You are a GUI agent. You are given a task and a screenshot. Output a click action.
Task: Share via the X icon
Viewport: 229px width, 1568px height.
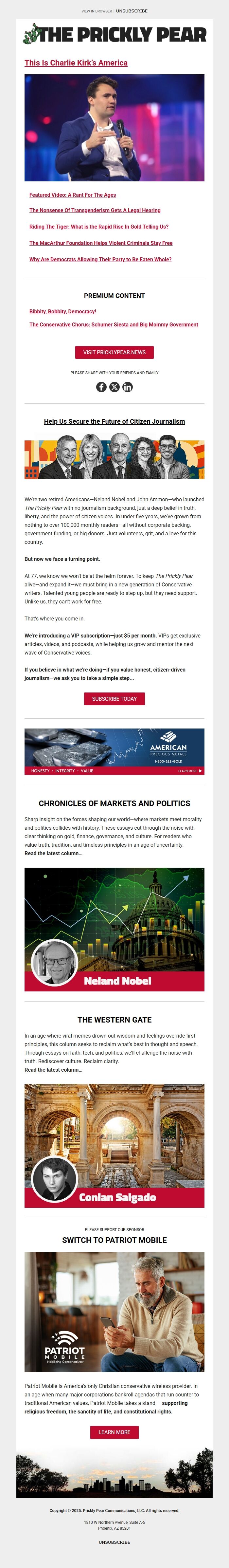click(x=114, y=387)
